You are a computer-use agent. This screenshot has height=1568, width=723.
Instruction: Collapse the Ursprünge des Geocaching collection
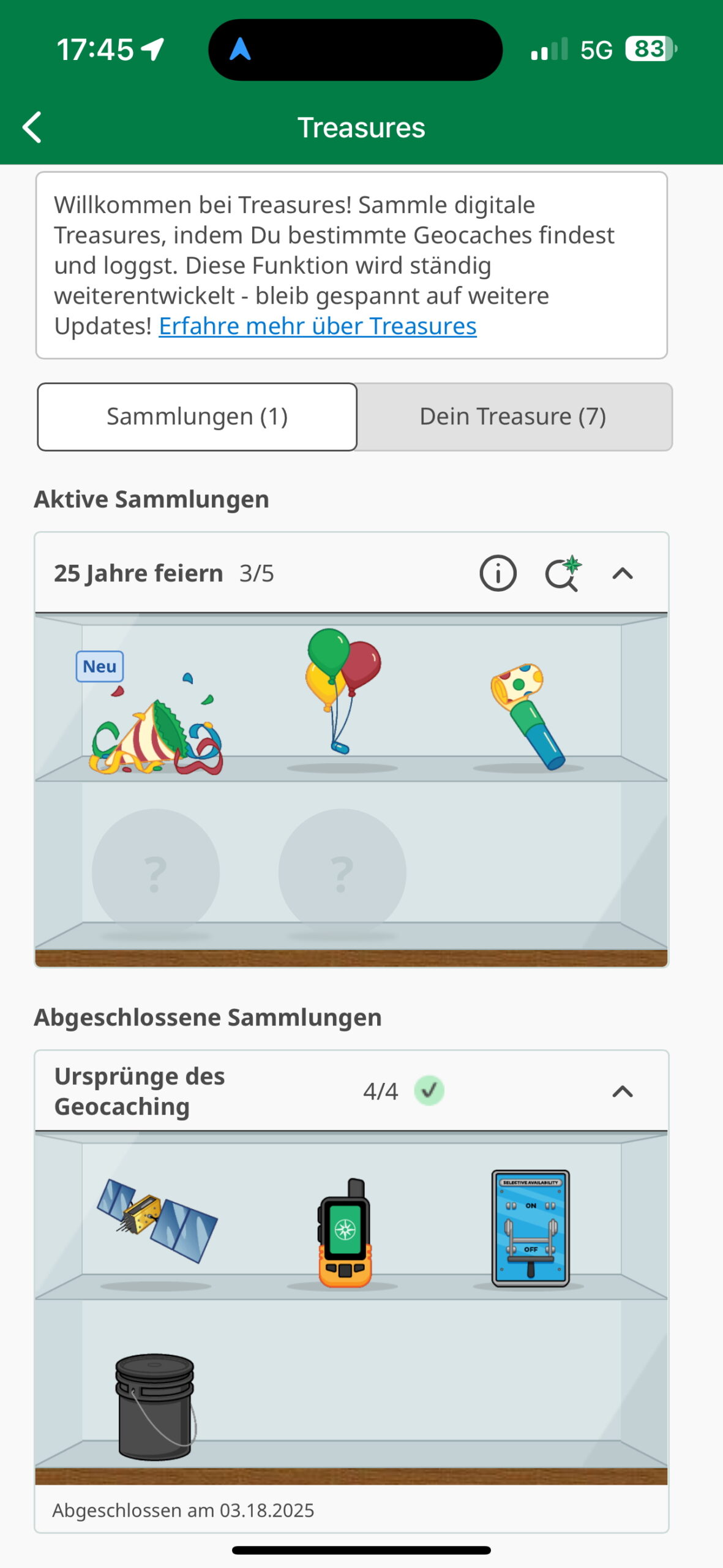[x=623, y=1091]
